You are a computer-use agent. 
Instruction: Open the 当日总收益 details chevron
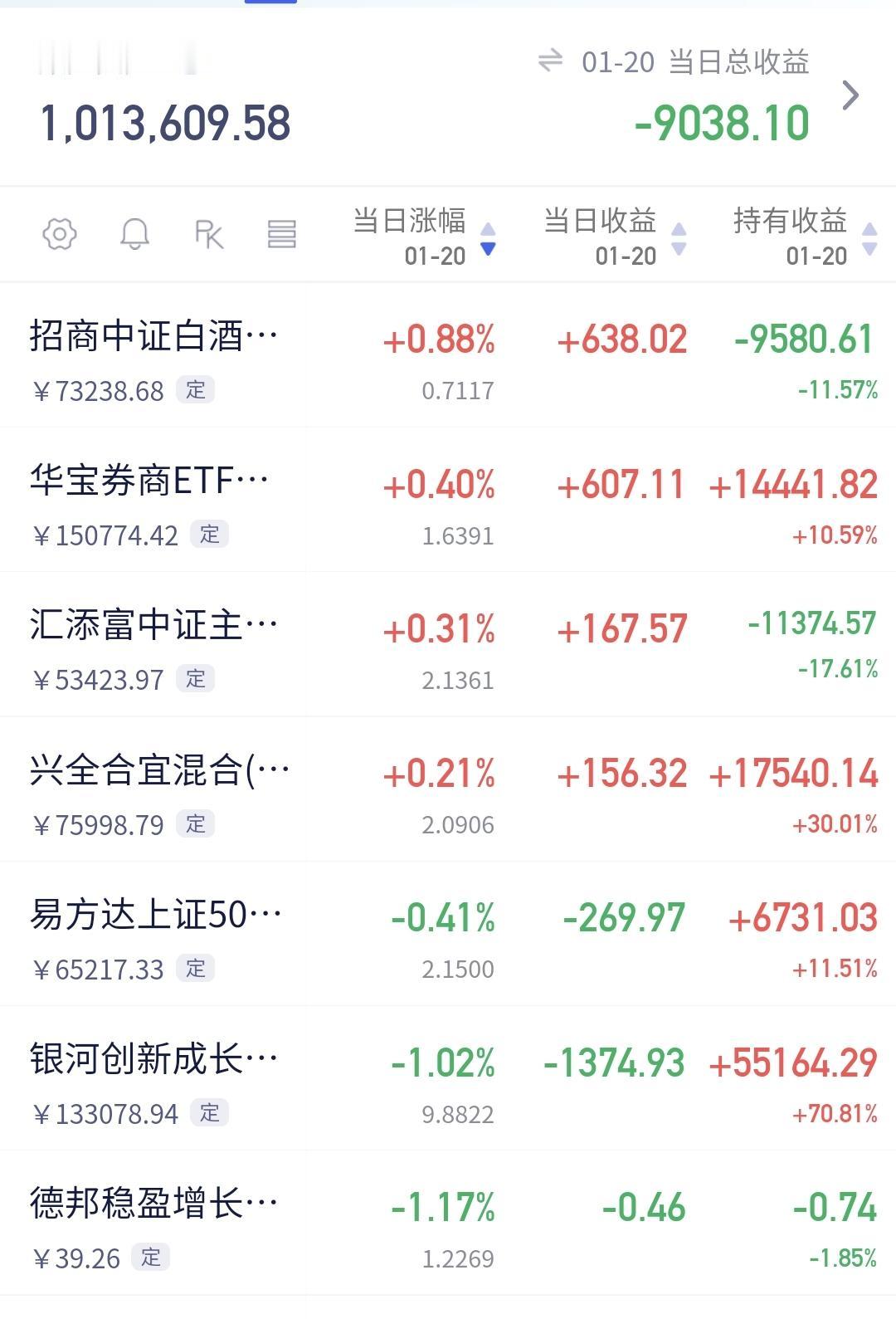click(850, 95)
